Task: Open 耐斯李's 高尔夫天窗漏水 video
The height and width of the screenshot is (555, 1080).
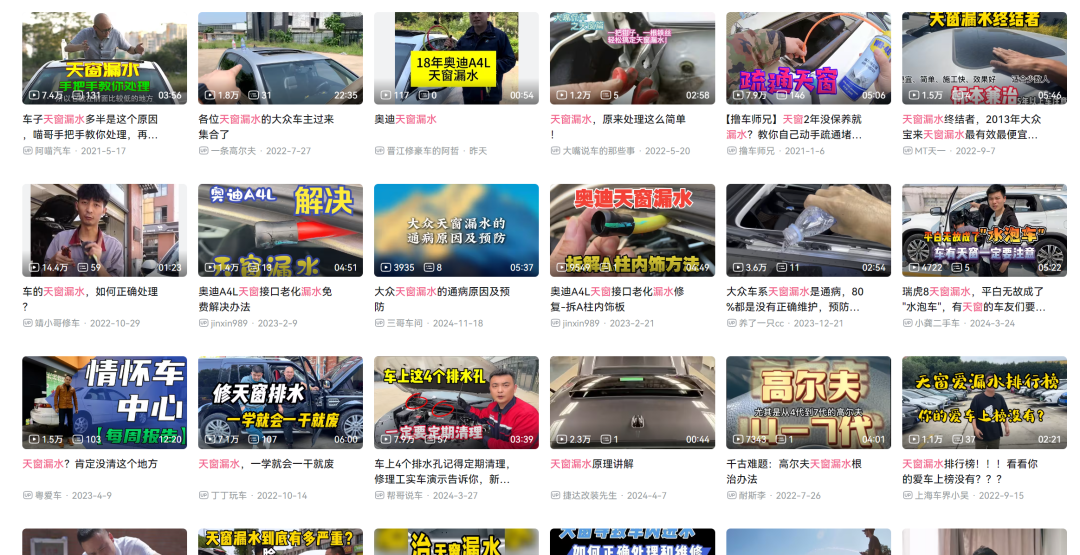Action: pyautogui.click(x=808, y=402)
